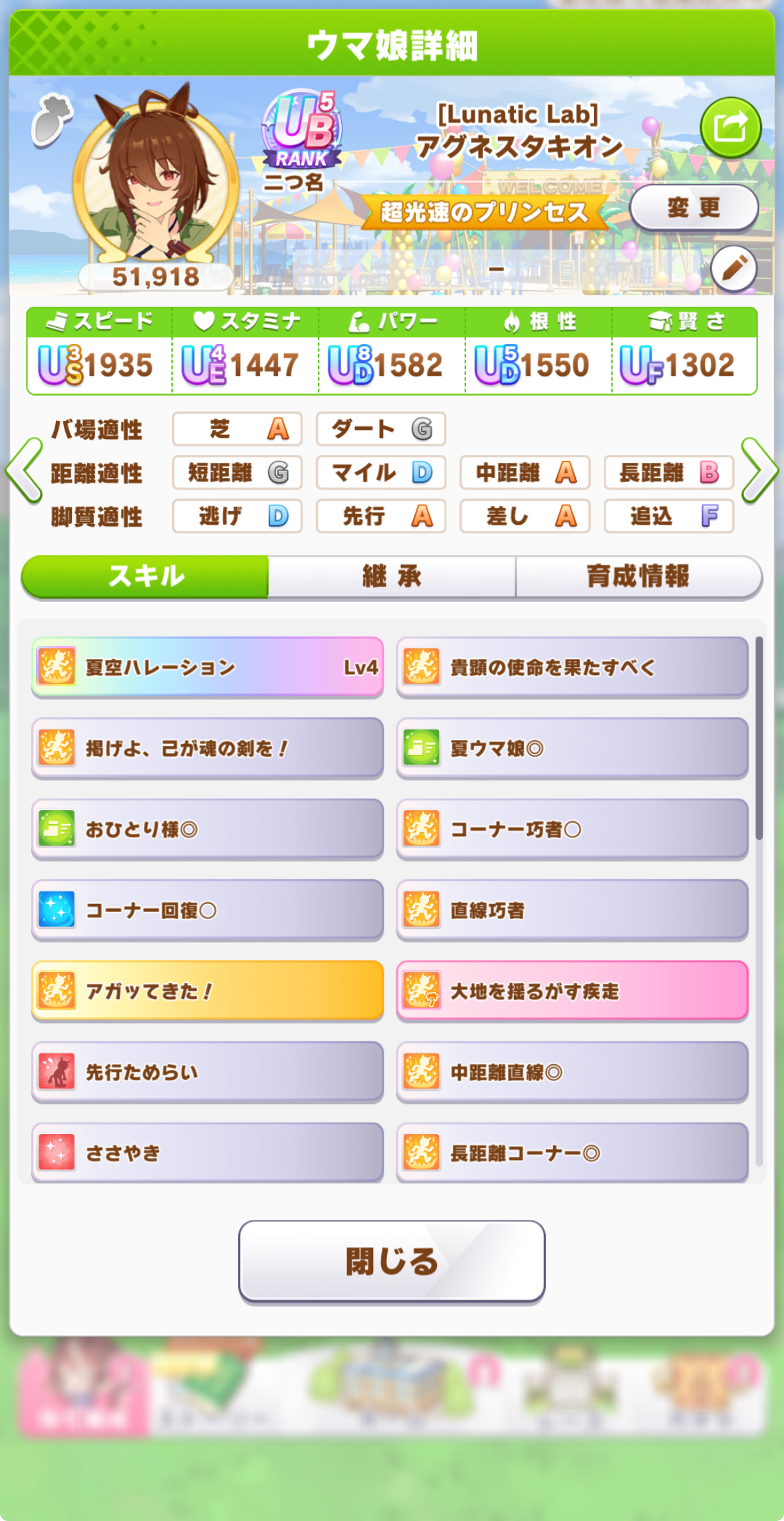View details of 夏ウマ娘◎ skill
784x1521 pixels.
click(x=573, y=748)
